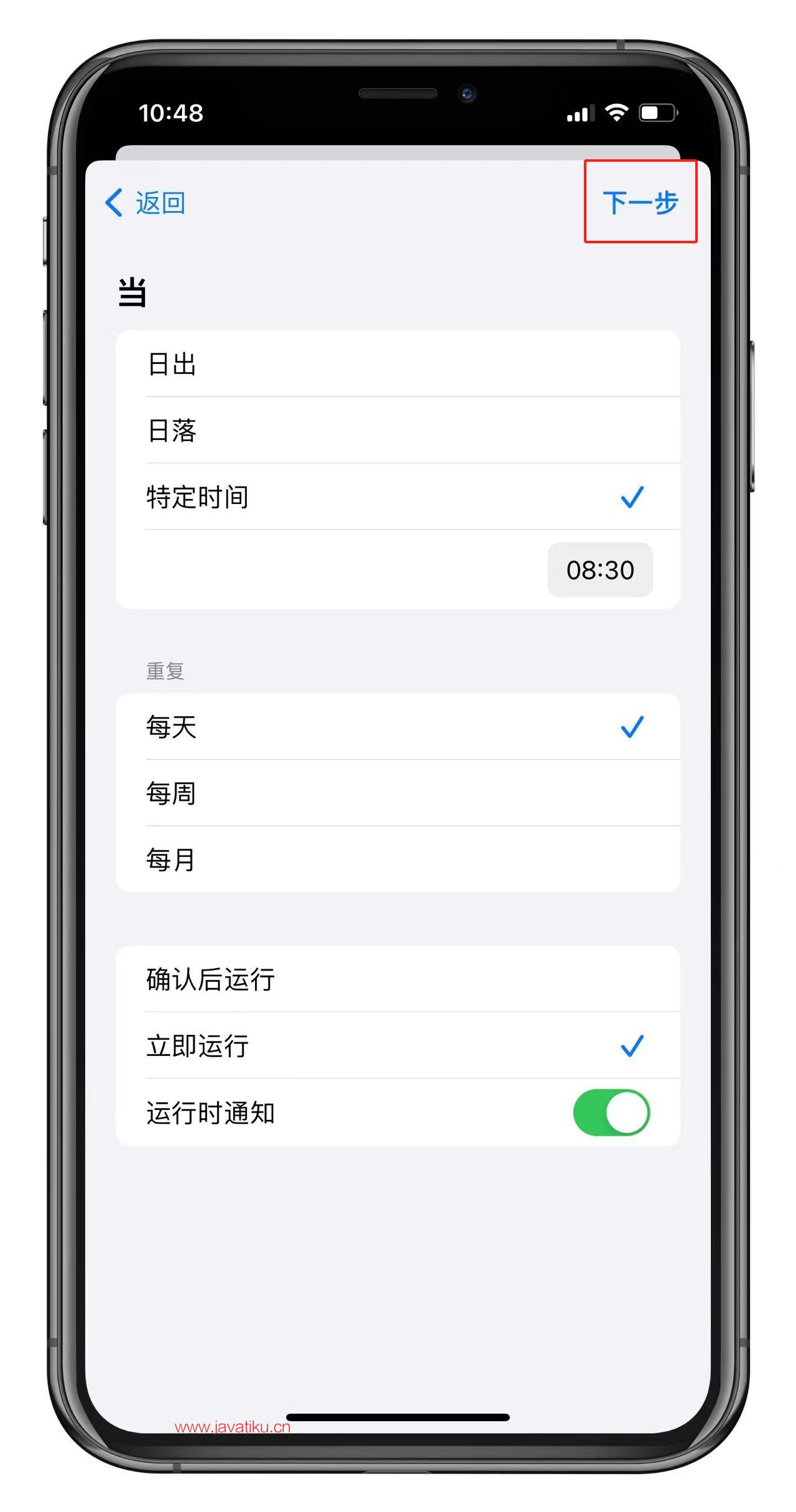
Task: Set repeat to 每月
Action: tap(398, 860)
